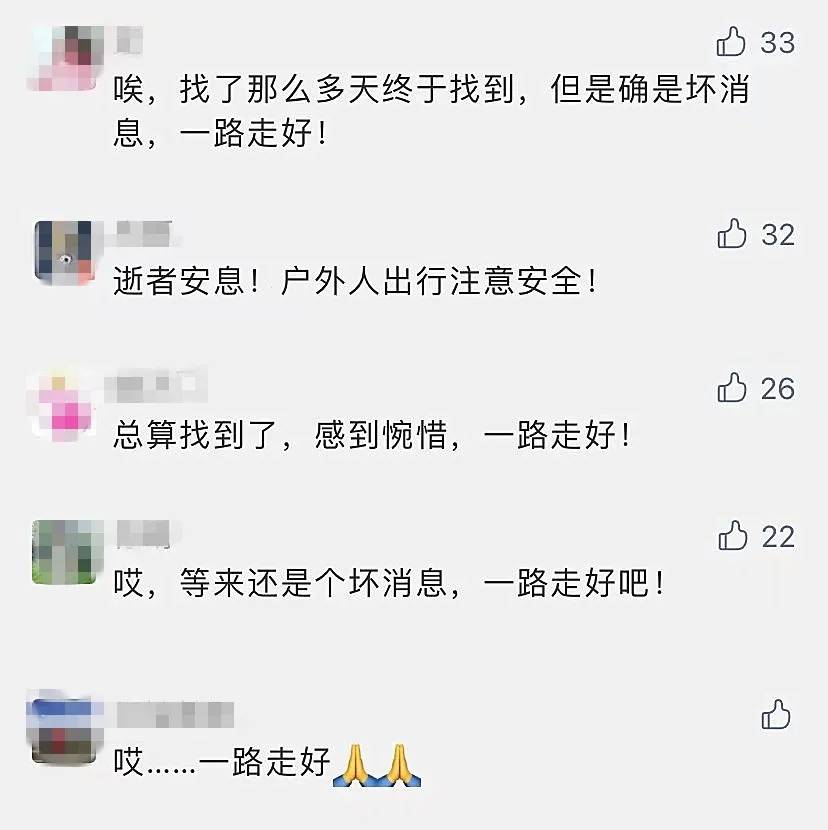The width and height of the screenshot is (828, 830).
Task: Open the avatar of the 等来还是个坏消息 commenter
Action: [67, 553]
